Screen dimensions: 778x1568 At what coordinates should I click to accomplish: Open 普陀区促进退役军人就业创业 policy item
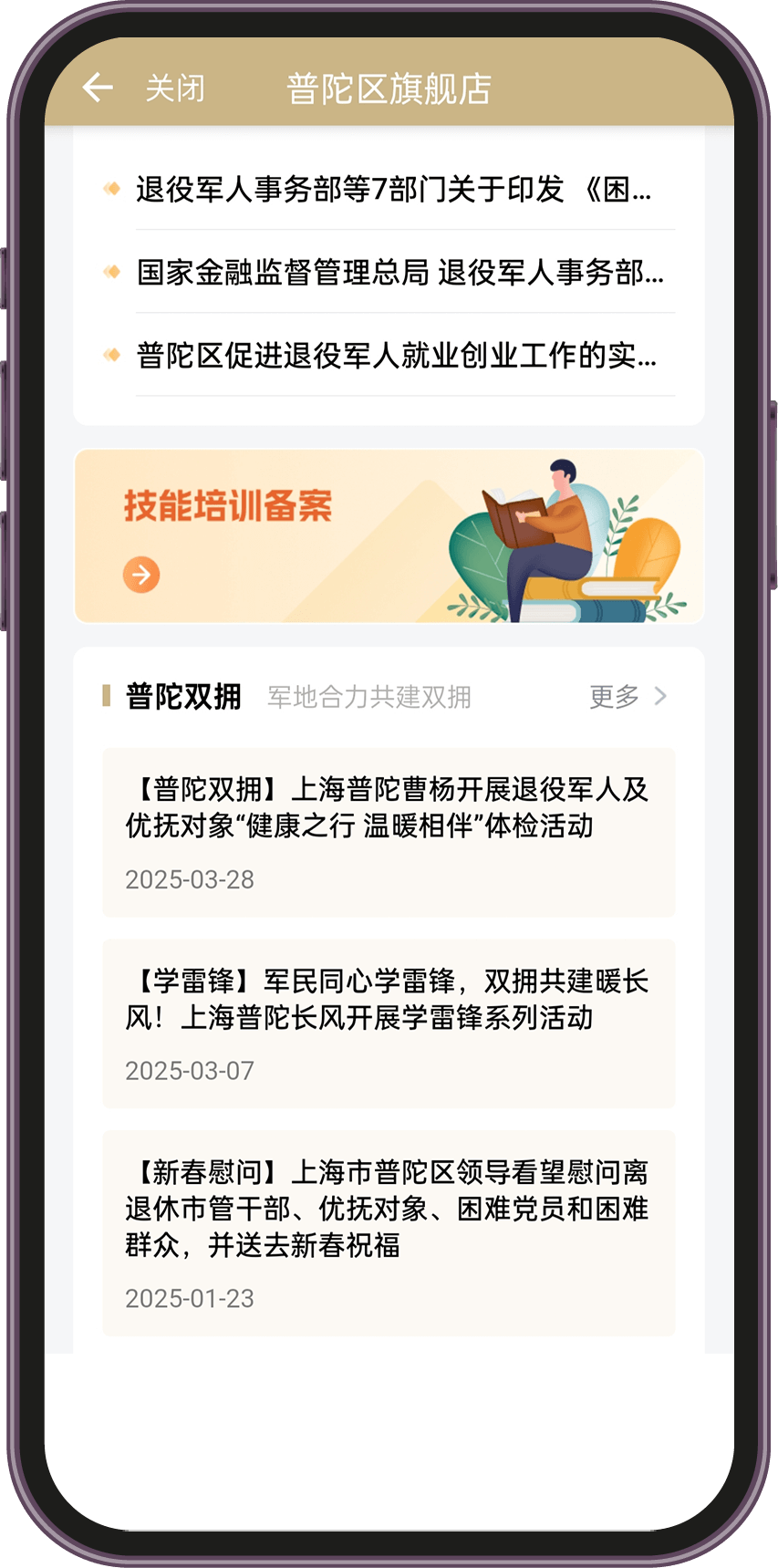point(396,355)
